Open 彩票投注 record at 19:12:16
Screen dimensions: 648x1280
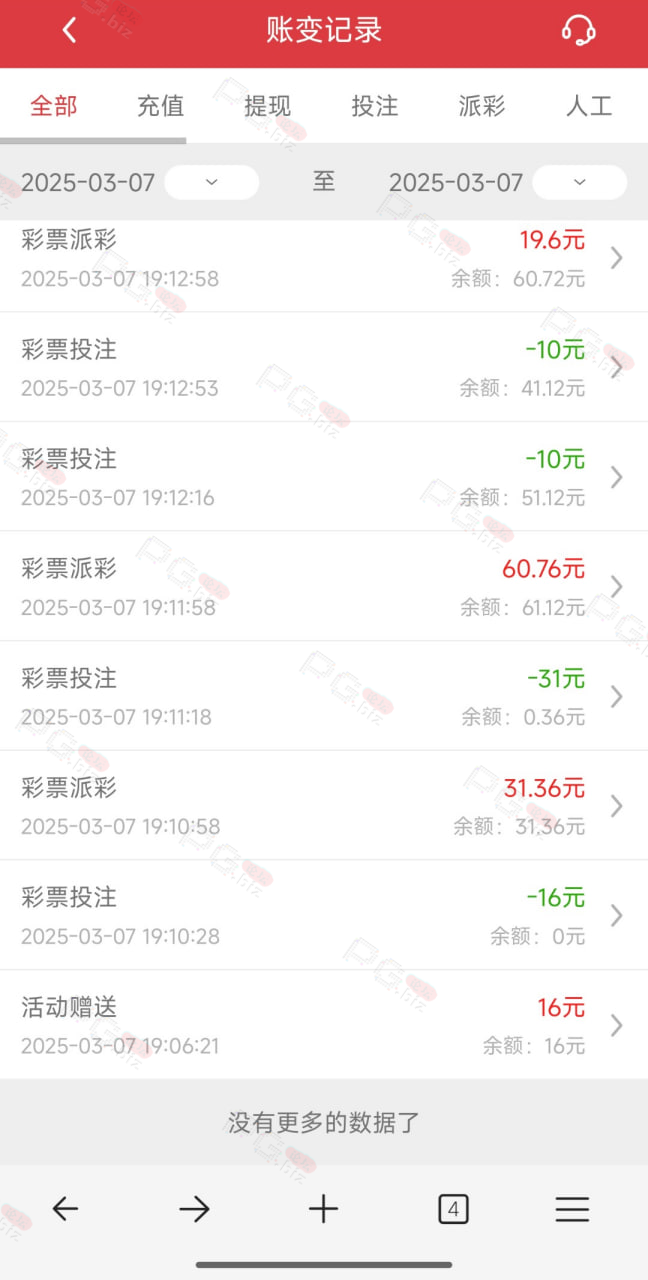coord(324,477)
